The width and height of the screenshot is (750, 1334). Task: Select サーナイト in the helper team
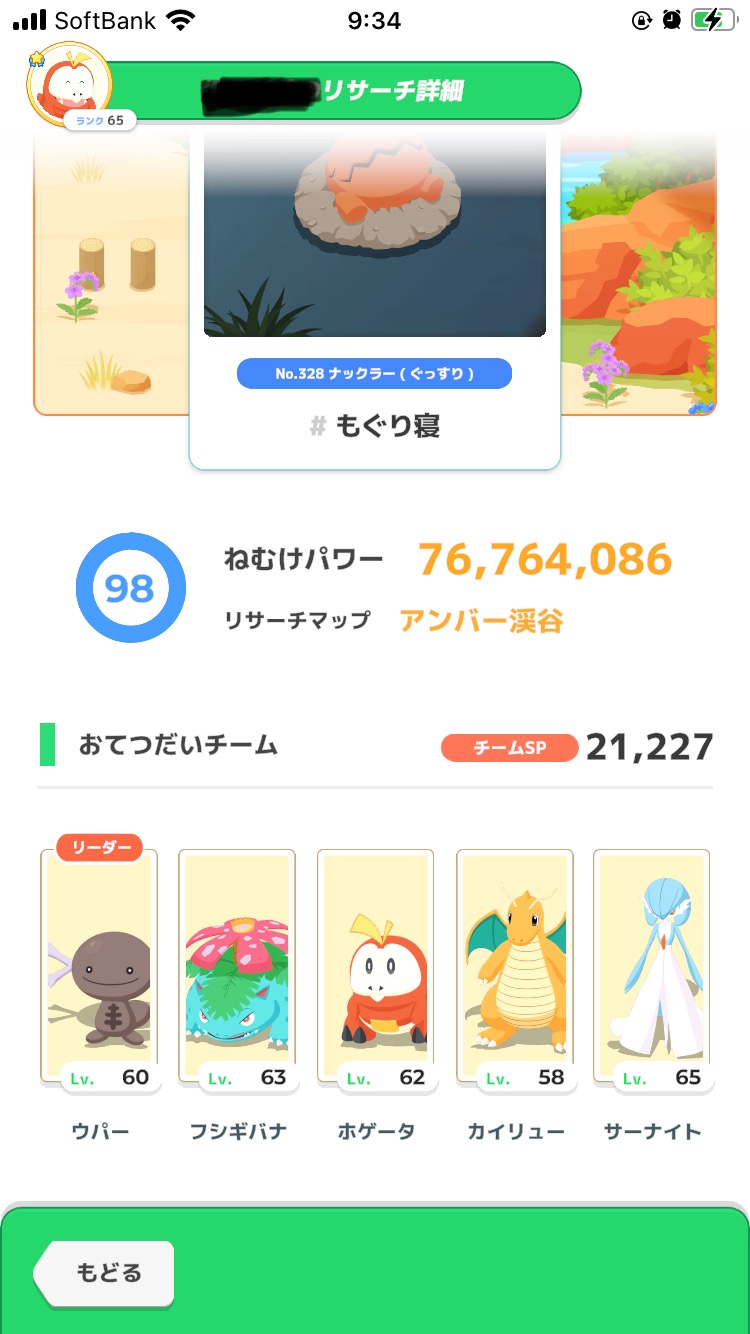coord(652,970)
